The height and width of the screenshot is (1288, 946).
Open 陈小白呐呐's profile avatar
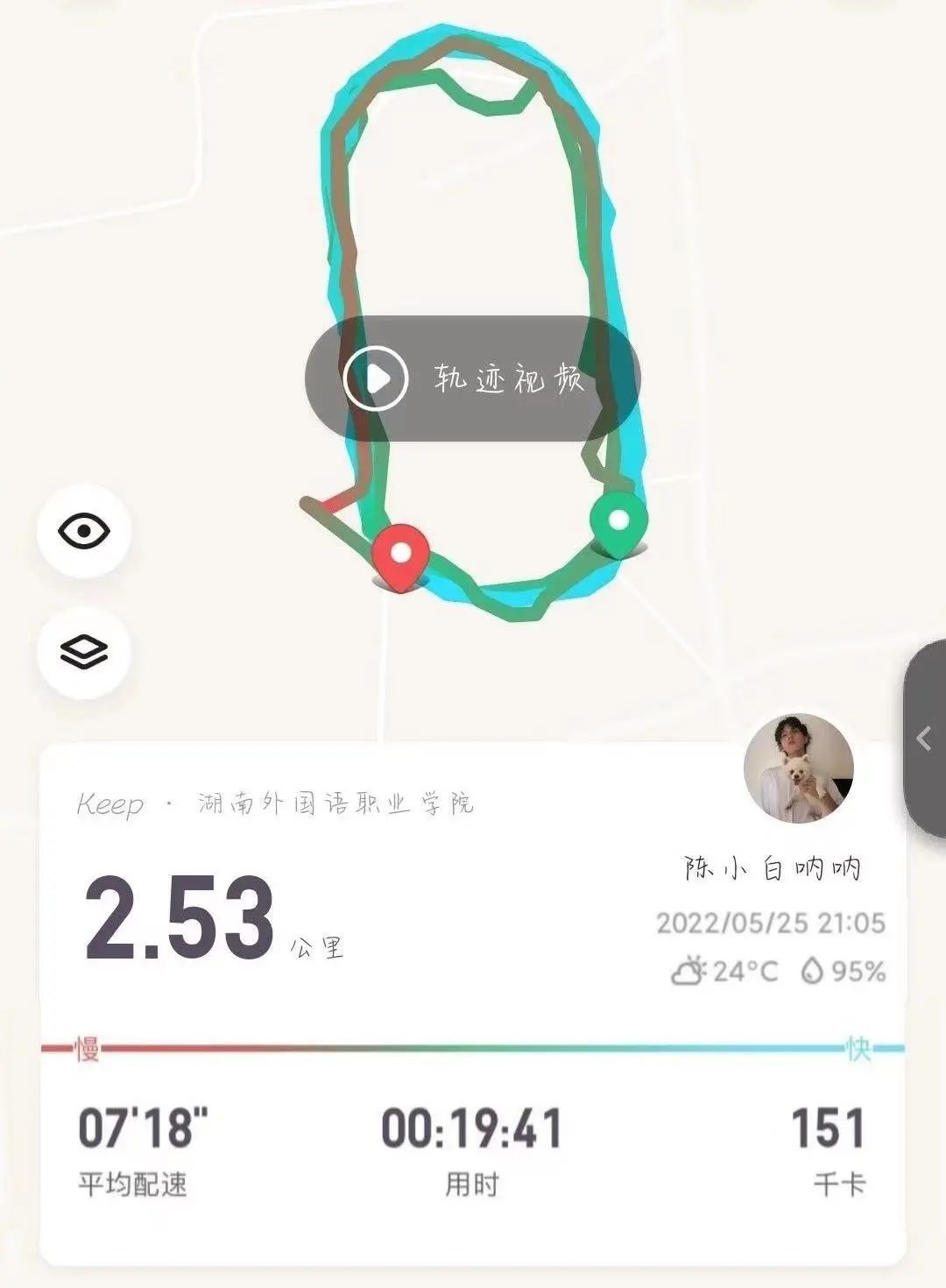[x=799, y=768]
